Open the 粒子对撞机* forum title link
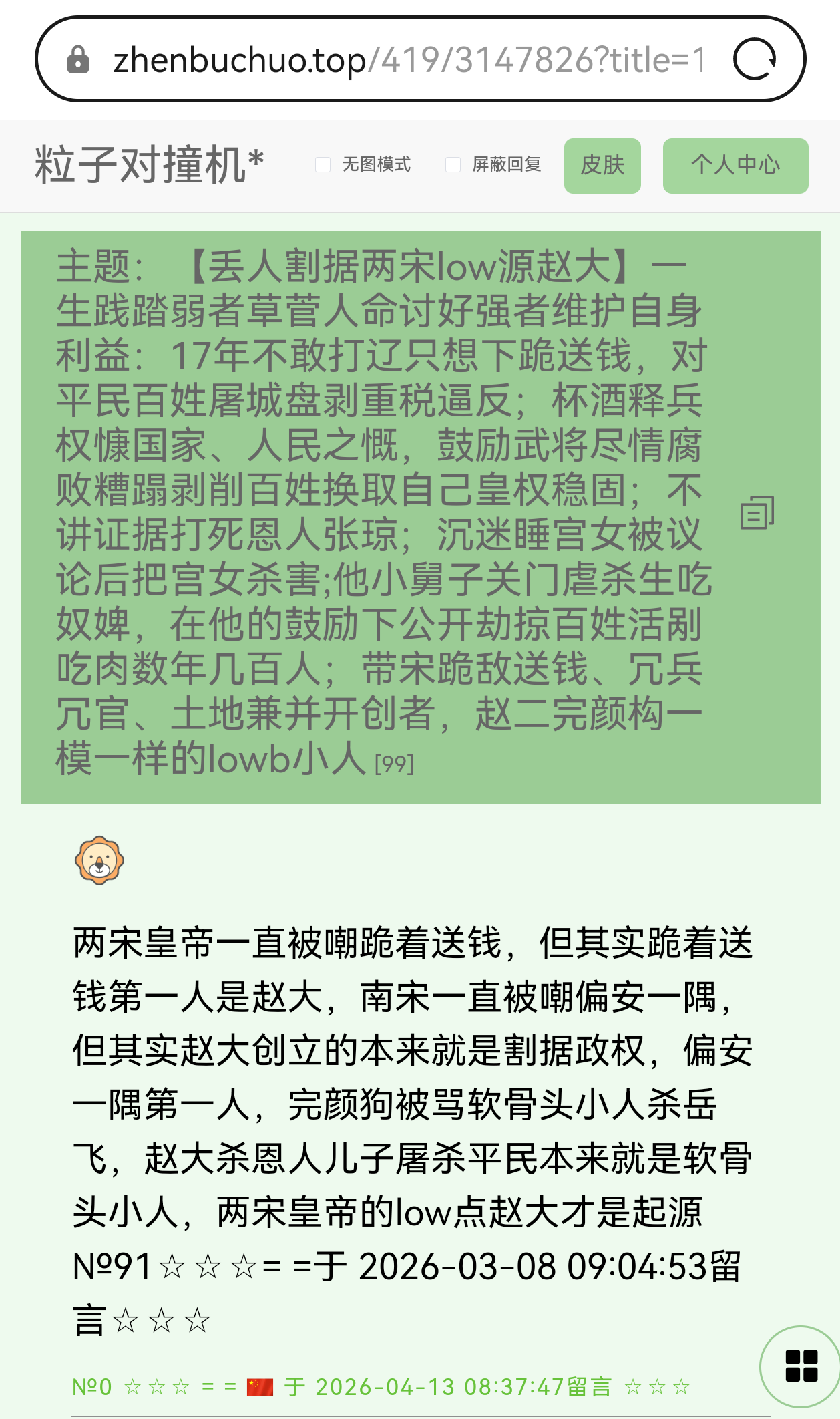 click(x=150, y=165)
